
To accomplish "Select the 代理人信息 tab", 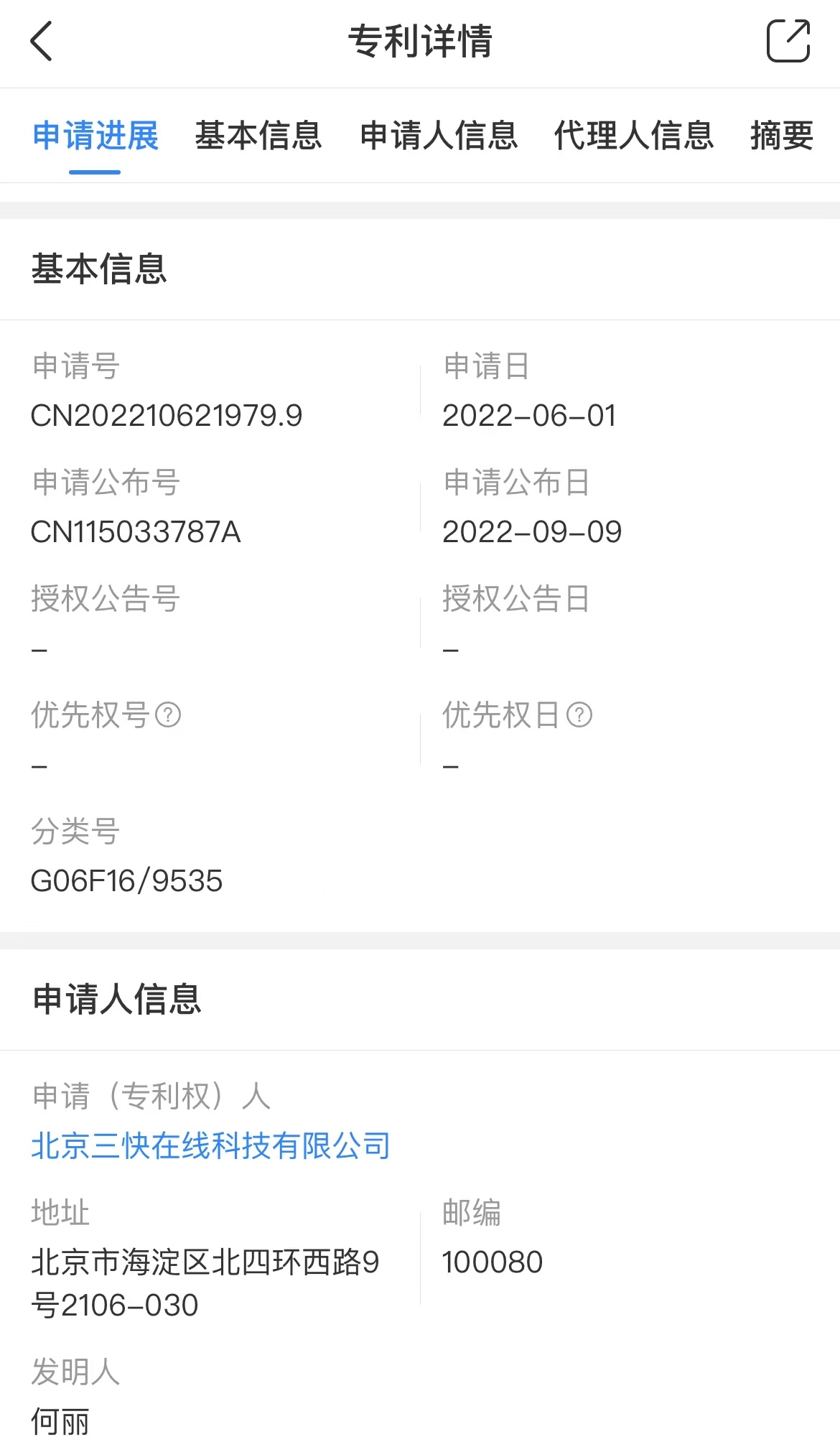I will pos(634,136).
